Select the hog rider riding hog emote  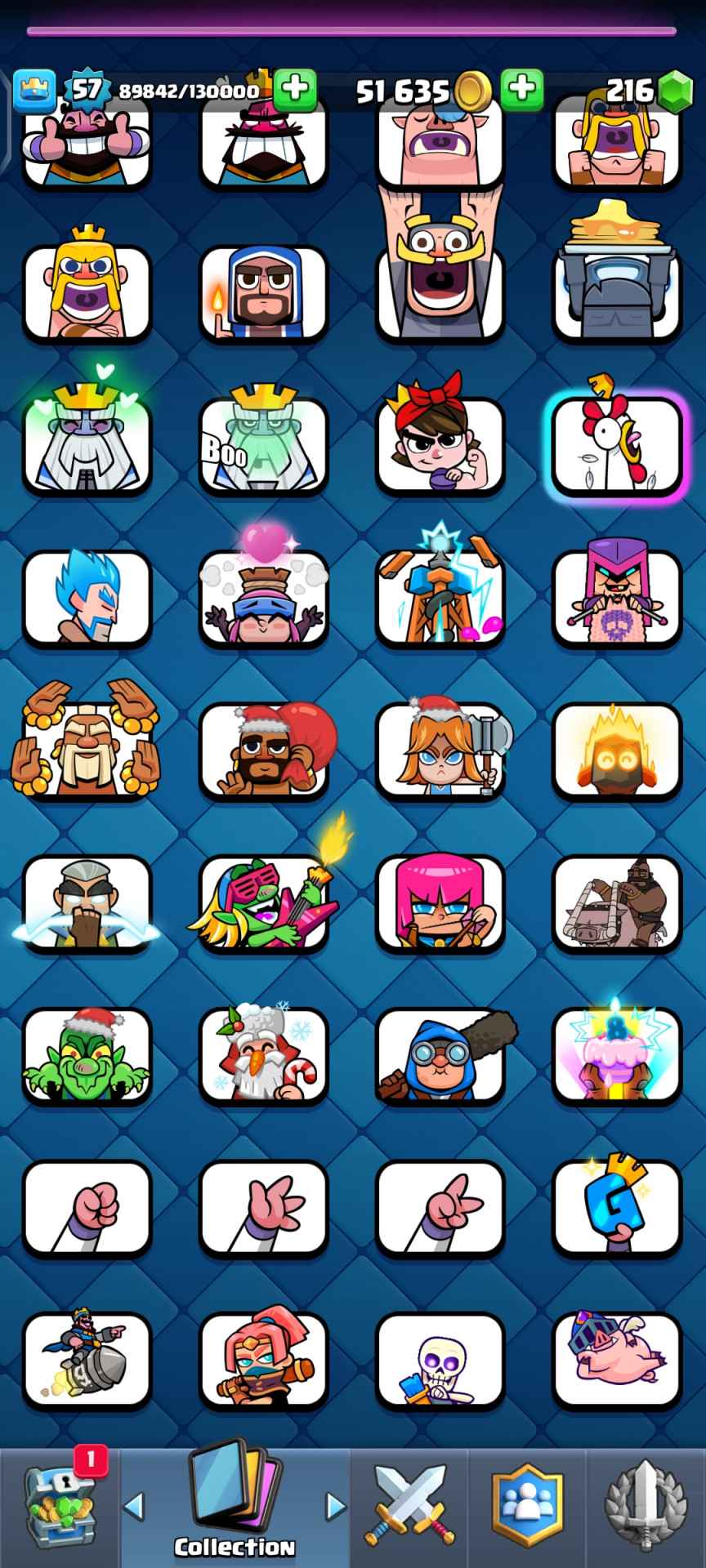(x=618, y=903)
